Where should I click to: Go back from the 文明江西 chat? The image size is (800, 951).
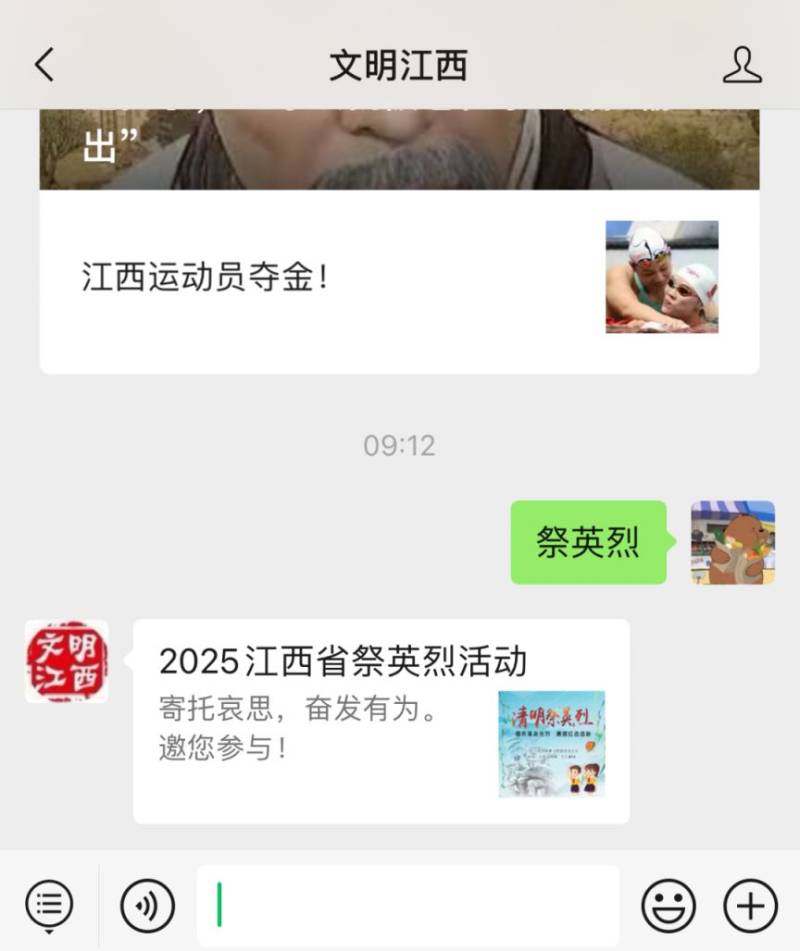coord(44,65)
